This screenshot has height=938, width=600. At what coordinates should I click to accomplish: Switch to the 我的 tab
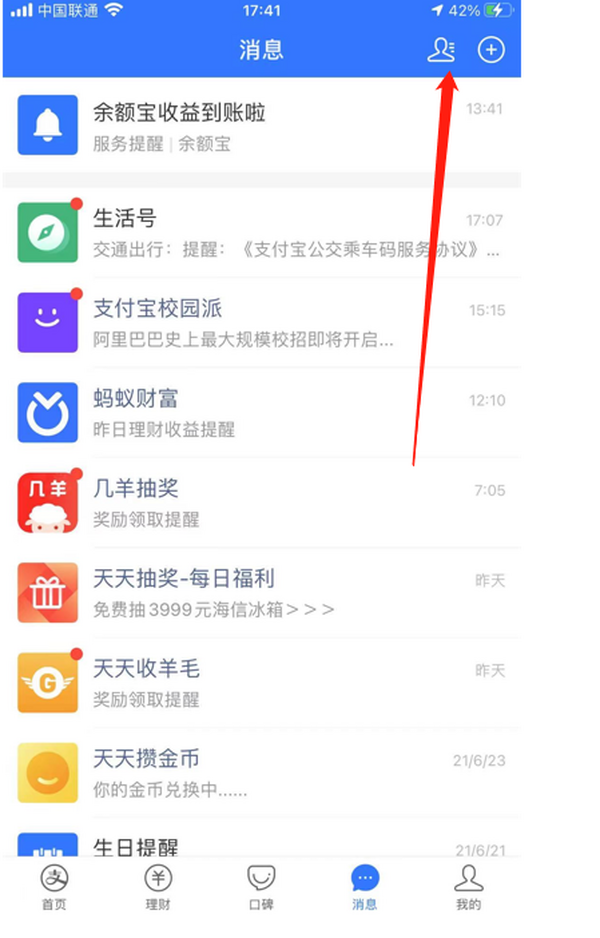point(468,886)
